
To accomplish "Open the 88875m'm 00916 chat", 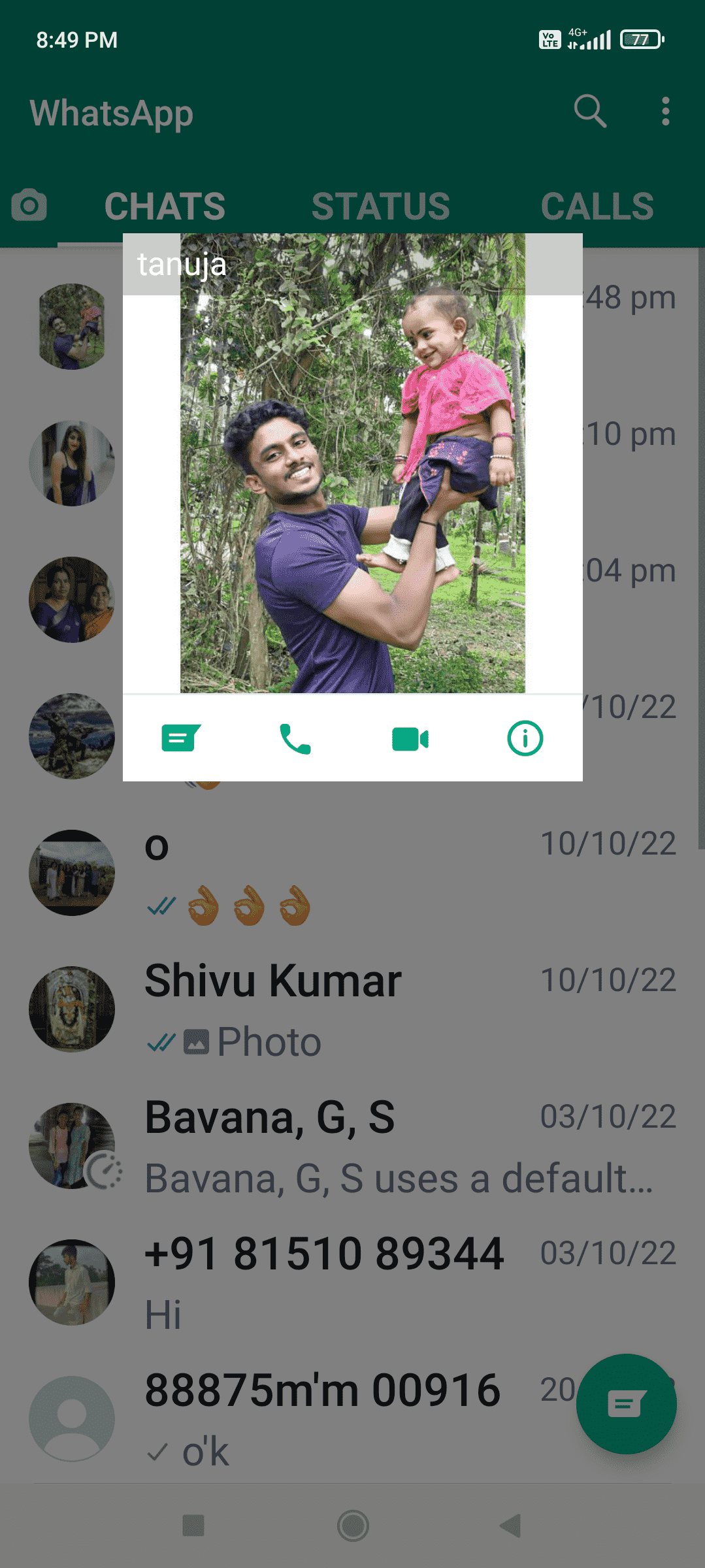I will pos(327,1419).
